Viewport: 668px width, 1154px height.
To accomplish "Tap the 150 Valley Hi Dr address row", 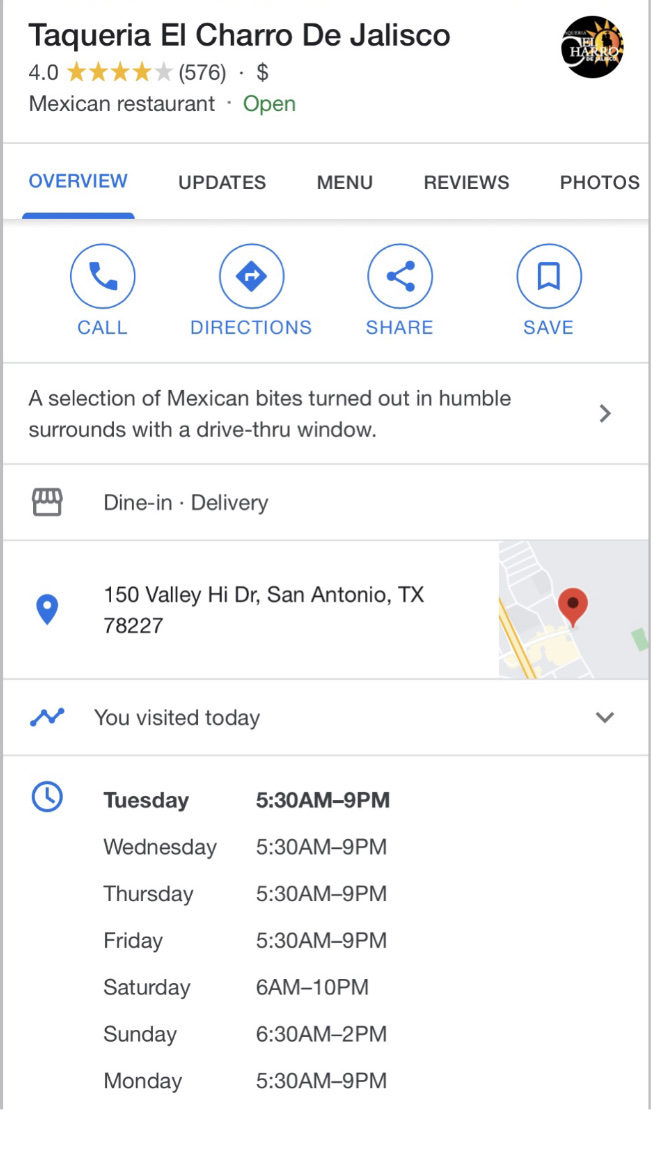I will pyautogui.click(x=264, y=610).
